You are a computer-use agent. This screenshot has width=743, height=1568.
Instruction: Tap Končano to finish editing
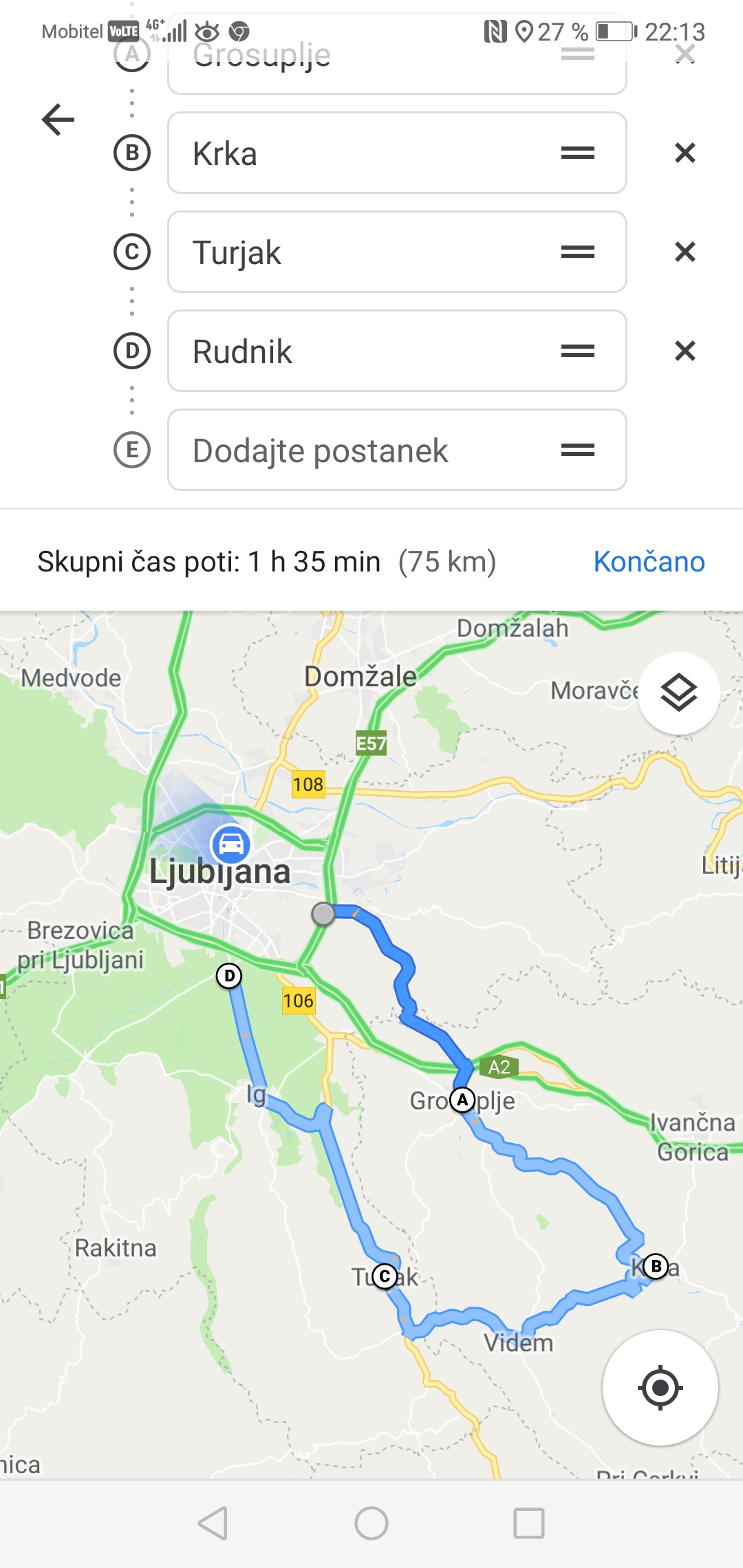[x=649, y=562]
